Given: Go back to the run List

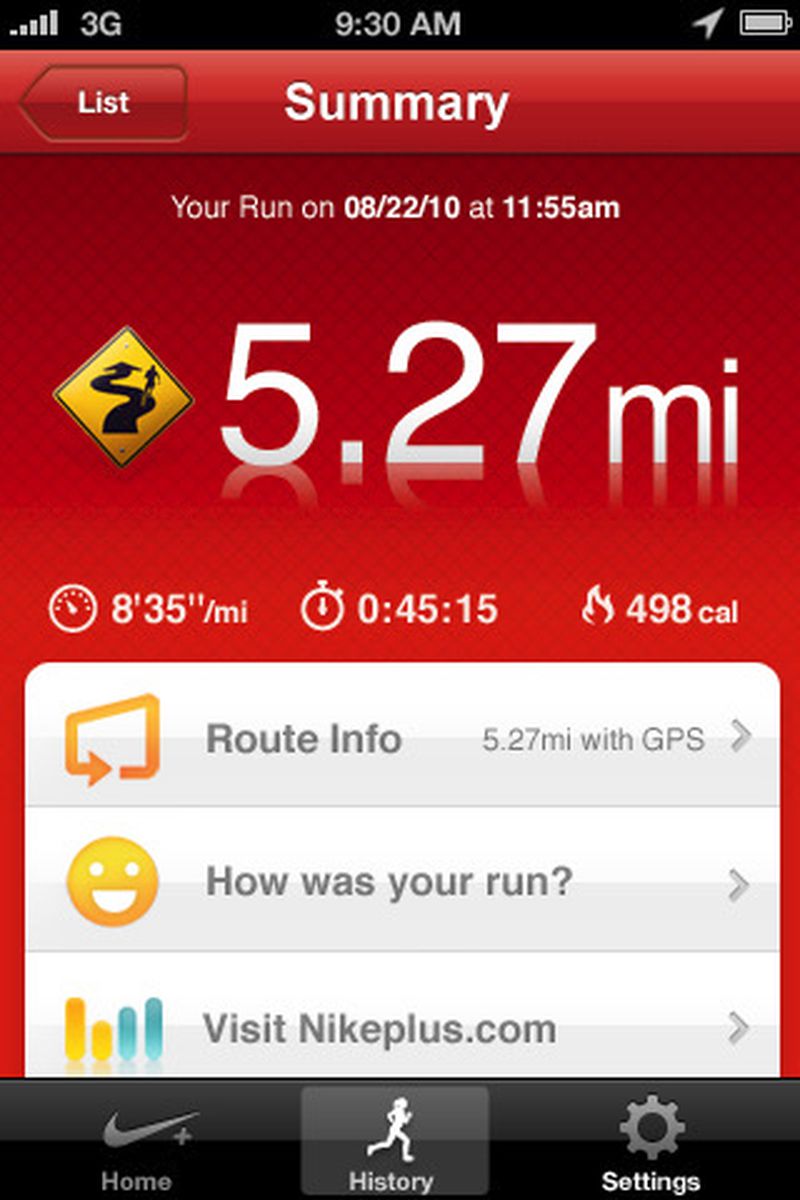Looking at the screenshot, I should coord(103,102).
